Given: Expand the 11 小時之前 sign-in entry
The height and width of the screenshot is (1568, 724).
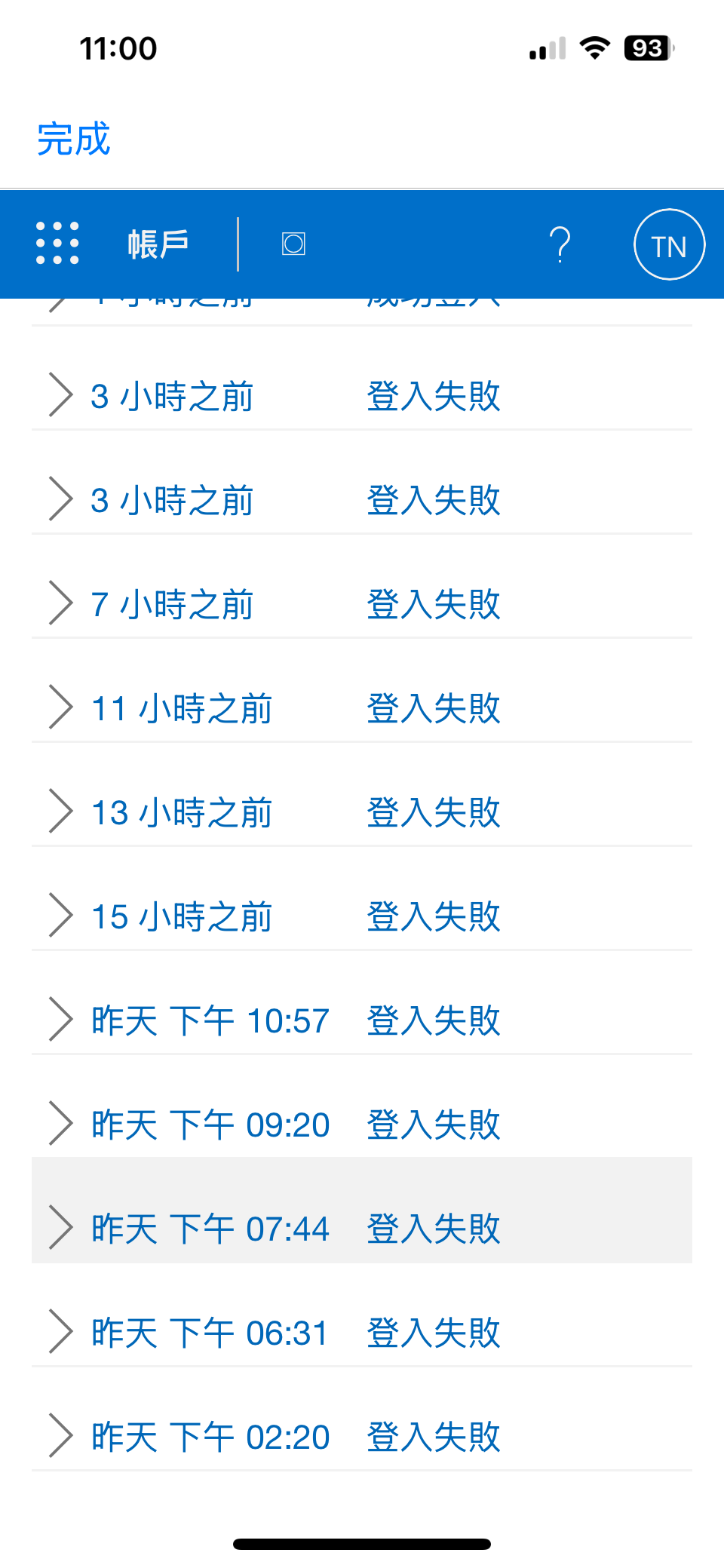Looking at the screenshot, I should [362, 708].
